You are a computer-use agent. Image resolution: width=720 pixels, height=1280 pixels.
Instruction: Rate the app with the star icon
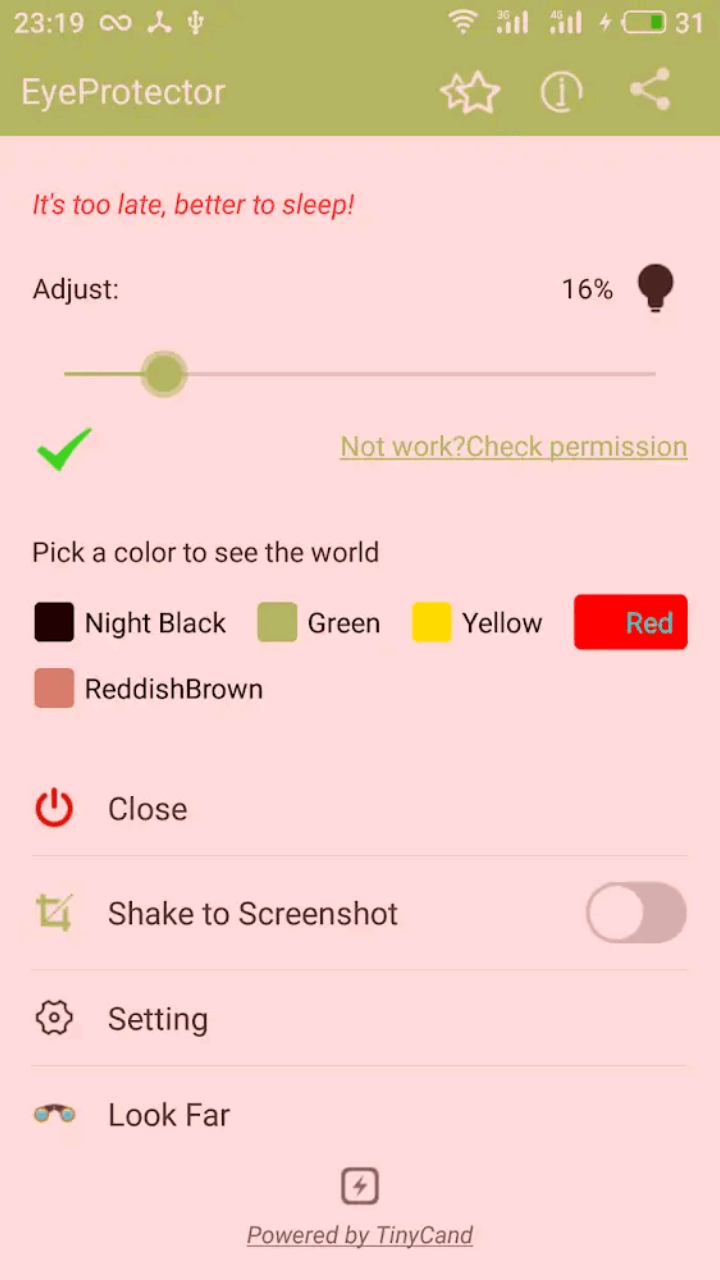point(470,92)
